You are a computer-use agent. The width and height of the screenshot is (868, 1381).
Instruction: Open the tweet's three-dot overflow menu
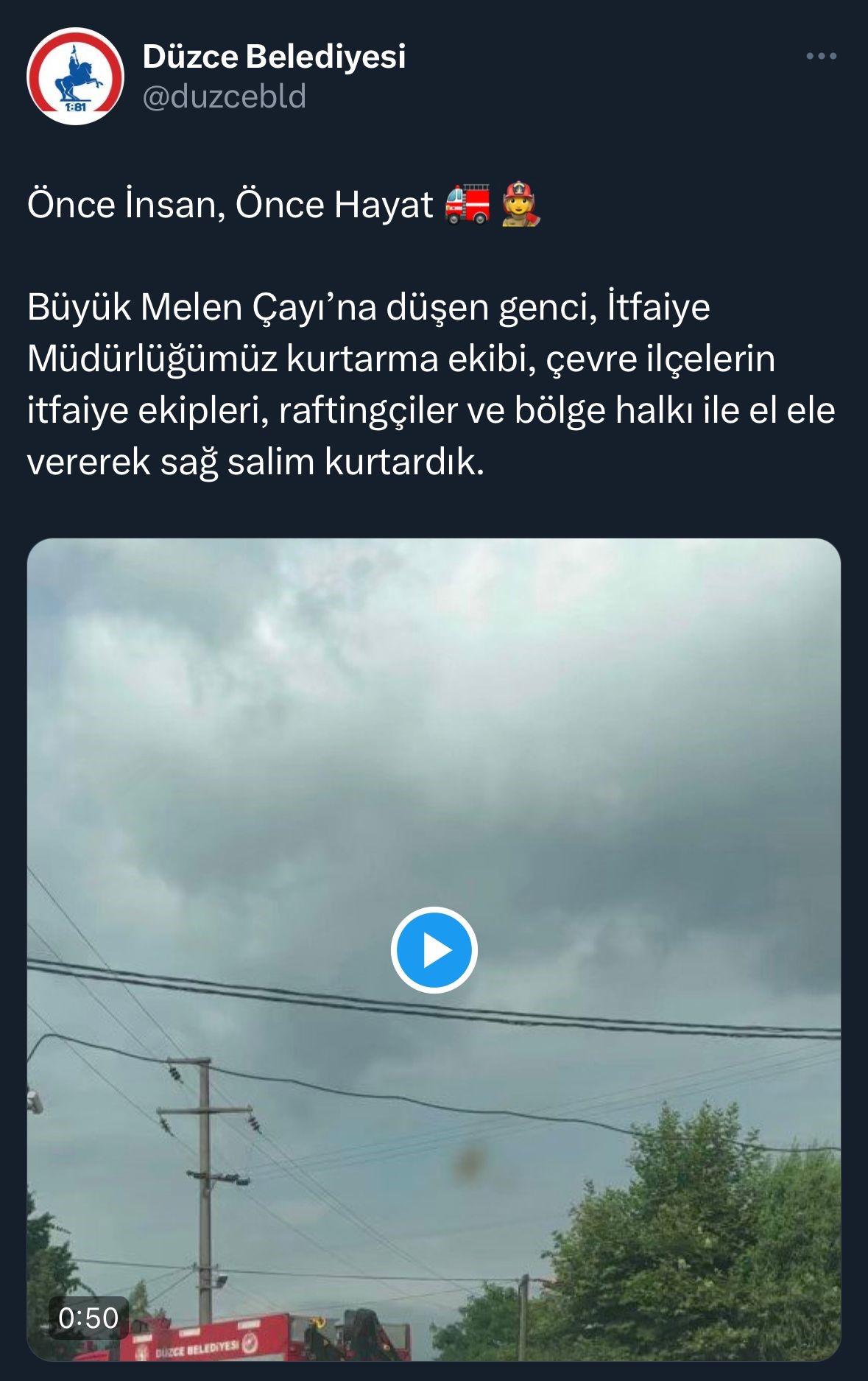point(821,56)
